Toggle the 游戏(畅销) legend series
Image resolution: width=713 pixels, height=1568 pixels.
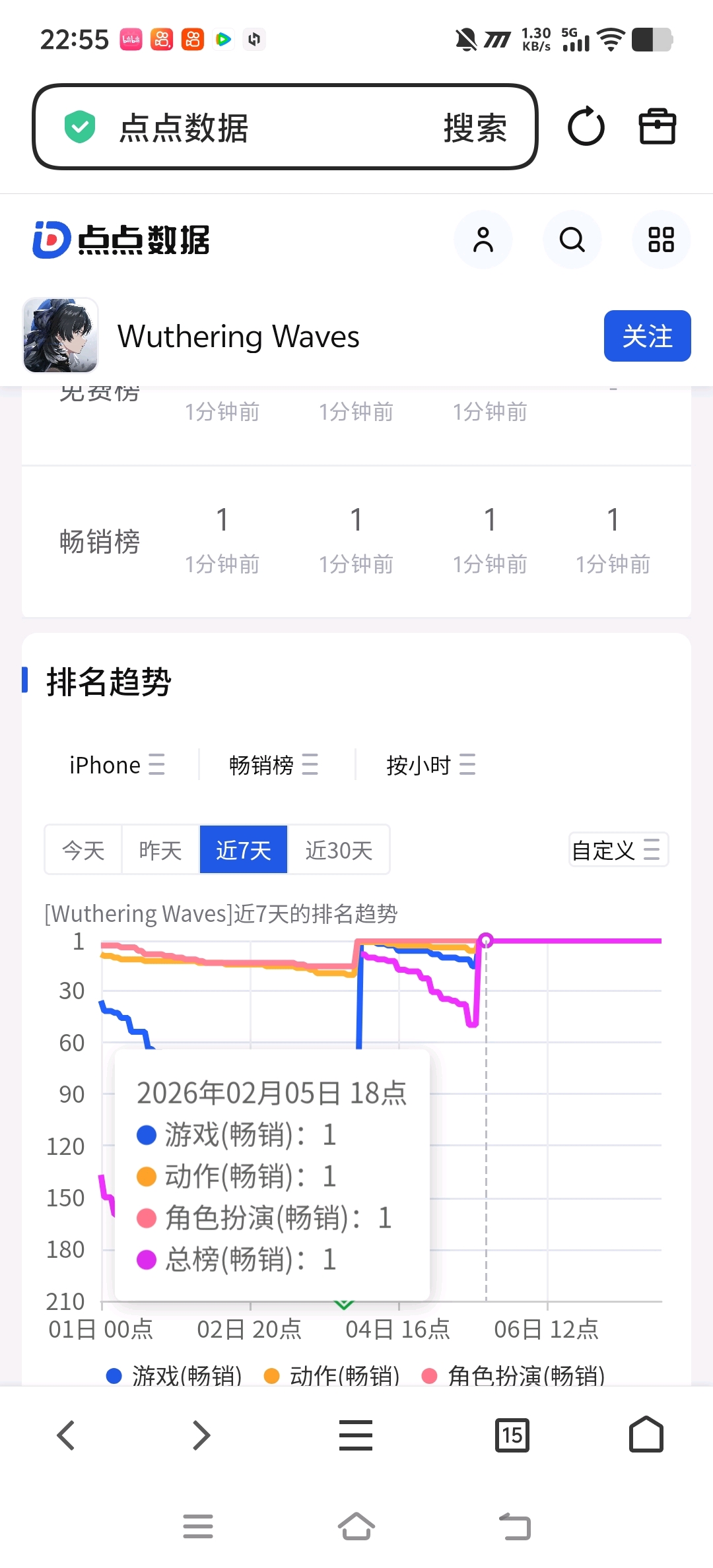pos(175,1376)
